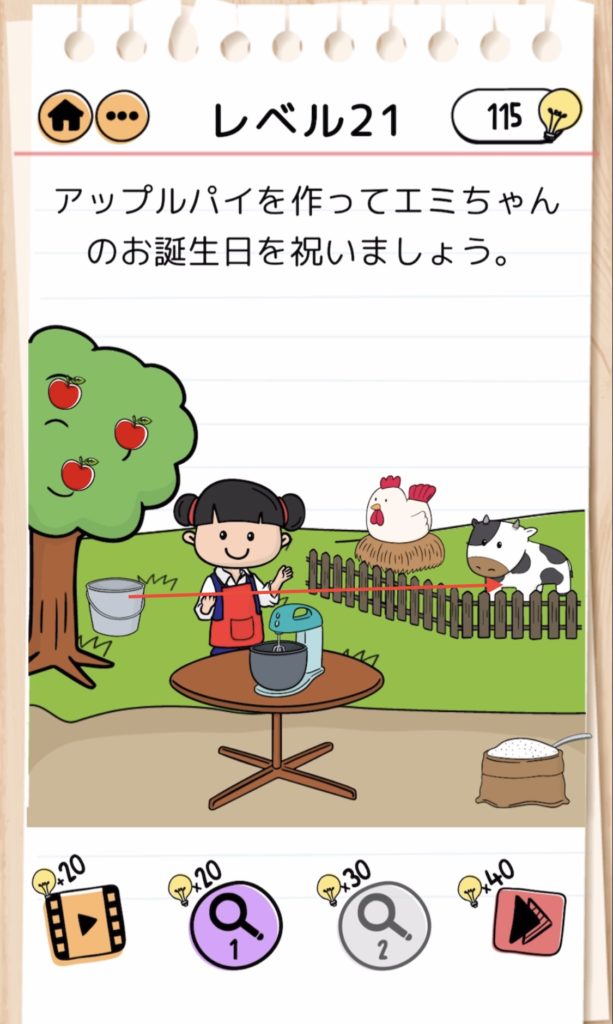Unlock hint 2 for 30 bulbs
Viewport: 613px width, 1024px height.
click(x=384, y=925)
